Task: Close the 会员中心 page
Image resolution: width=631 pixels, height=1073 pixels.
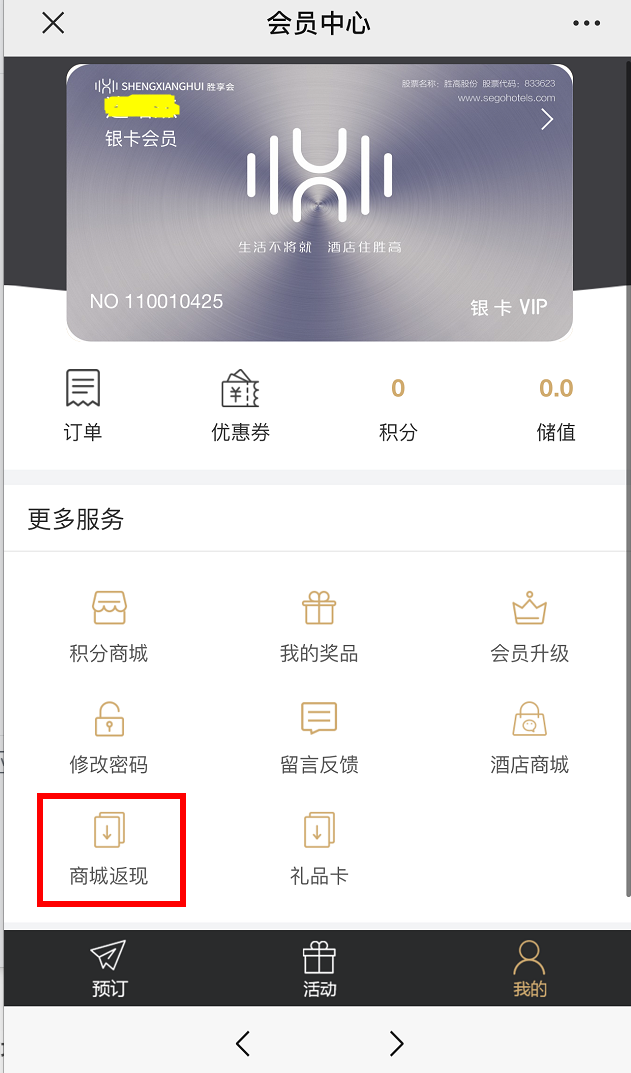Action: click(x=53, y=23)
